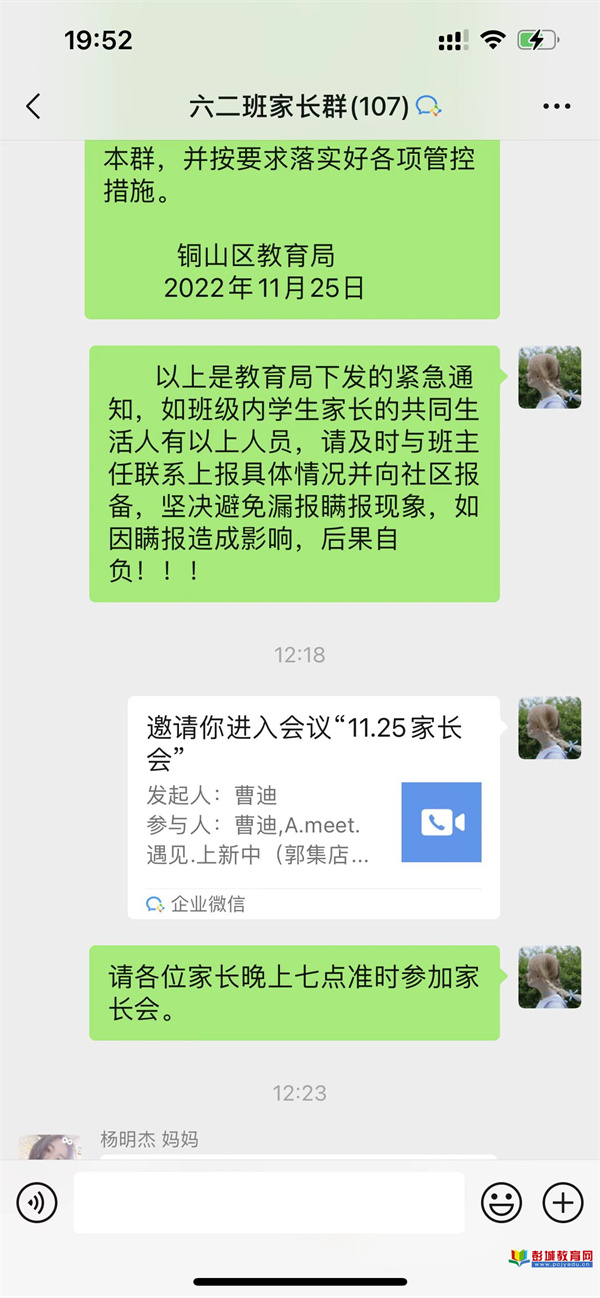This screenshot has height=1298, width=600.
Task: Go back to the chat list
Action: pyautogui.click(x=34, y=106)
